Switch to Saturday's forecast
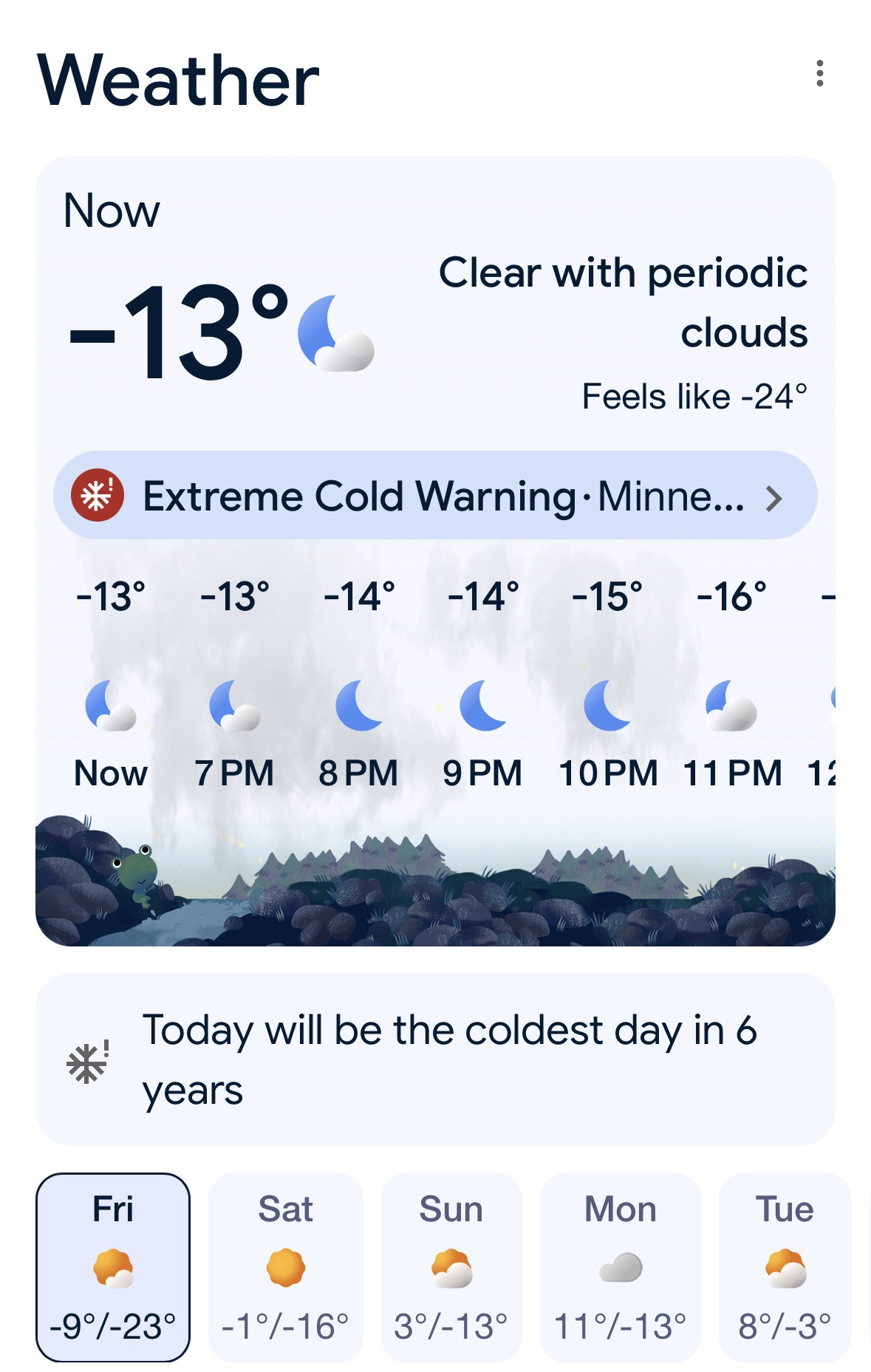Screen dimensions: 871x1372 286,1266
